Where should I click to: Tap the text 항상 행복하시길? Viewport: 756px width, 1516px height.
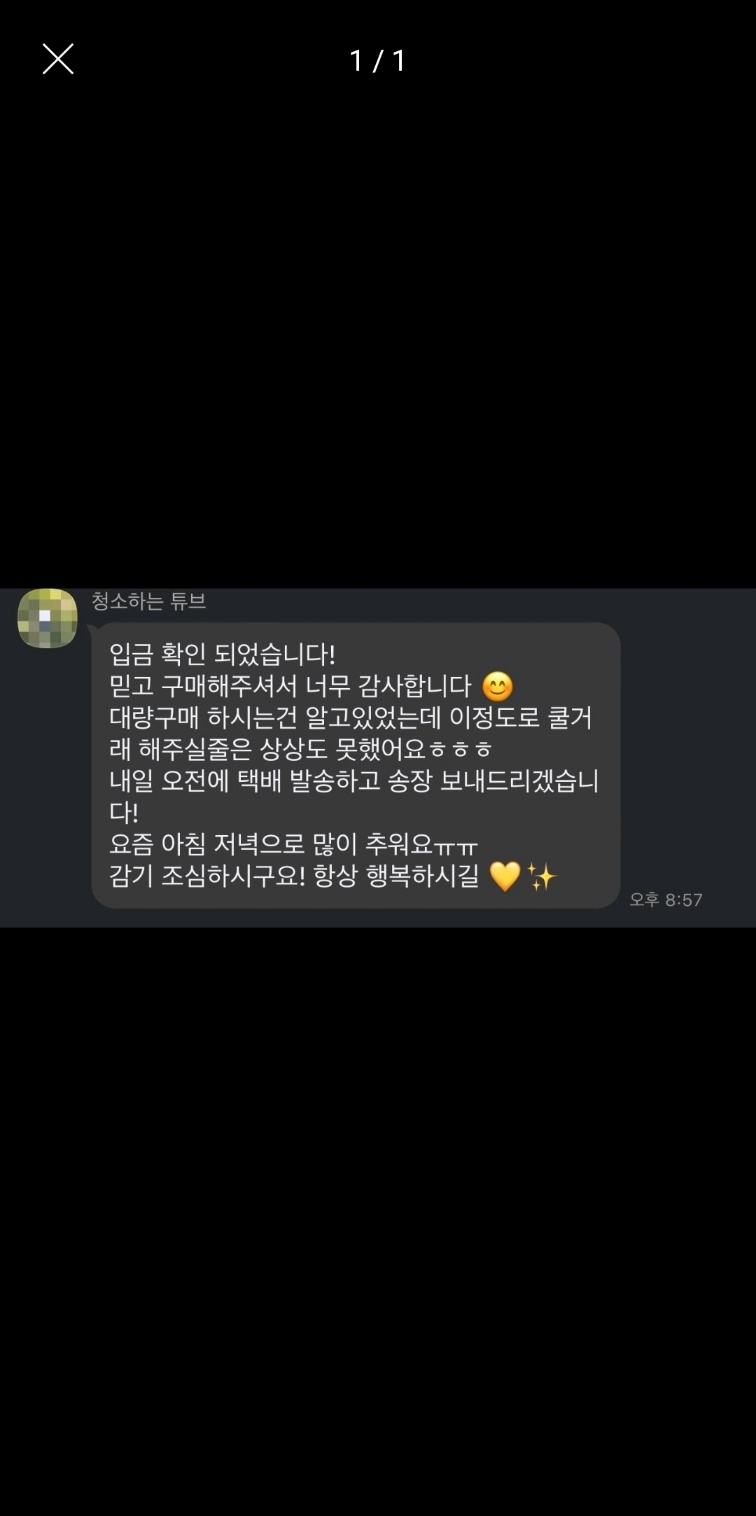click(x=400, y=877)
